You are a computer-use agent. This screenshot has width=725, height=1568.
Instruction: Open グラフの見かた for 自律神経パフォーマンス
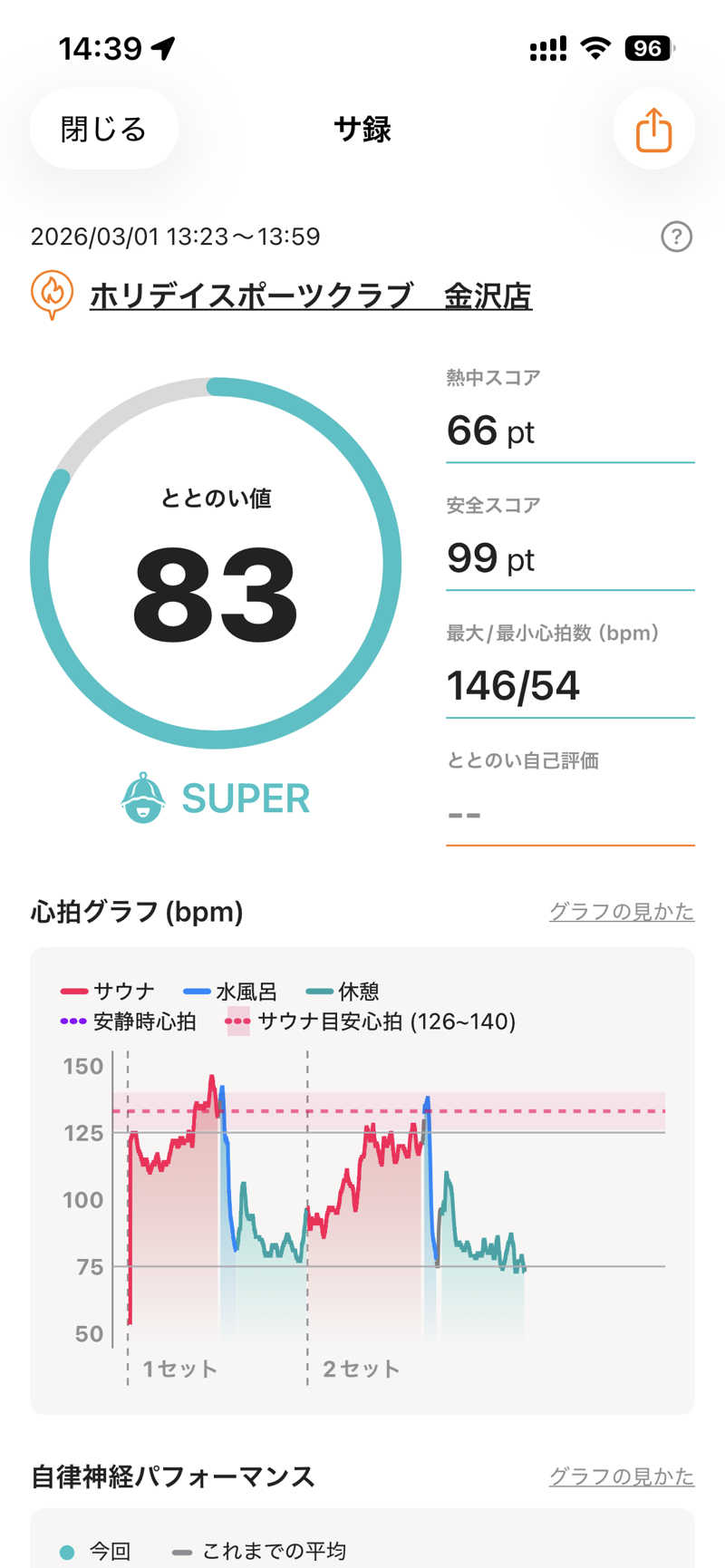622,1476
